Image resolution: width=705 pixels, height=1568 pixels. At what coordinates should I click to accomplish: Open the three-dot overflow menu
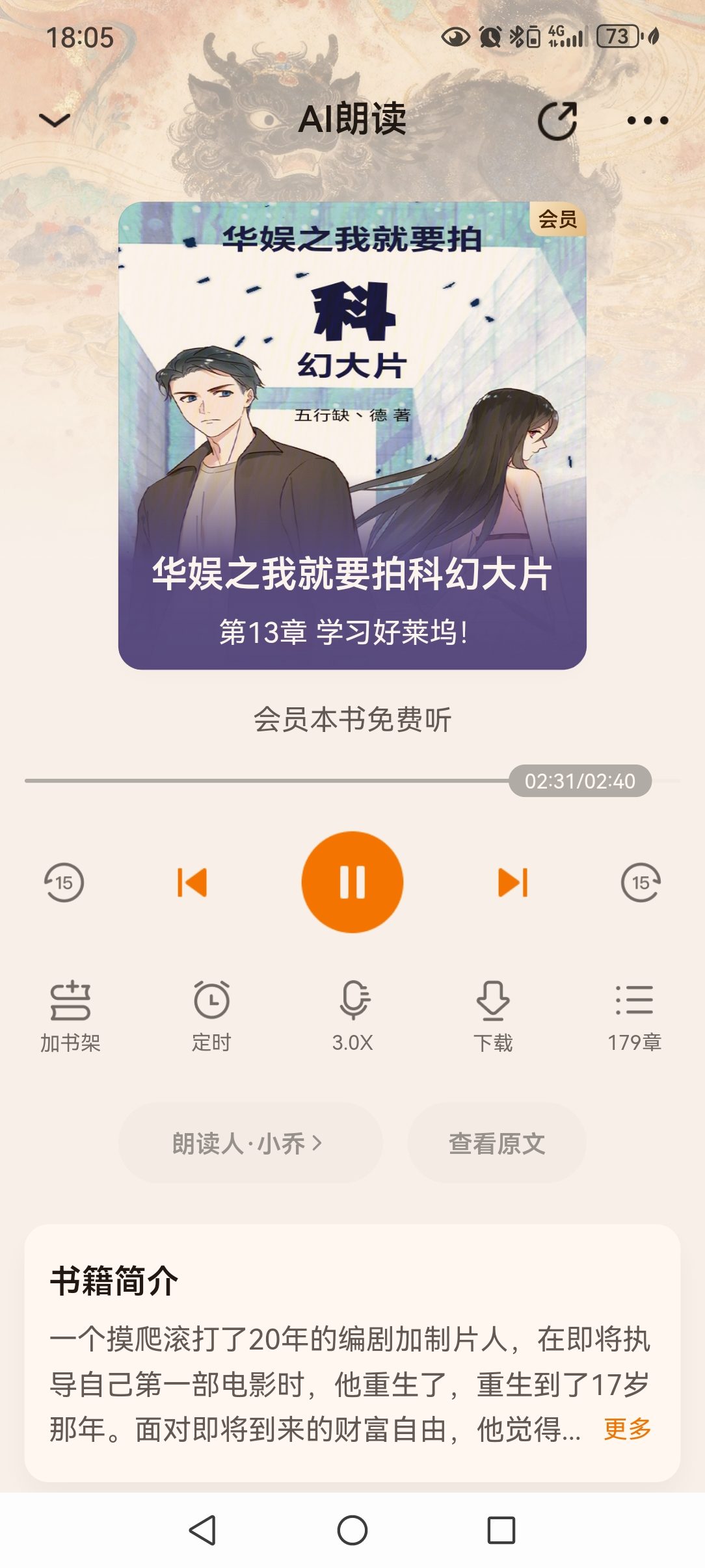point(647,121)
